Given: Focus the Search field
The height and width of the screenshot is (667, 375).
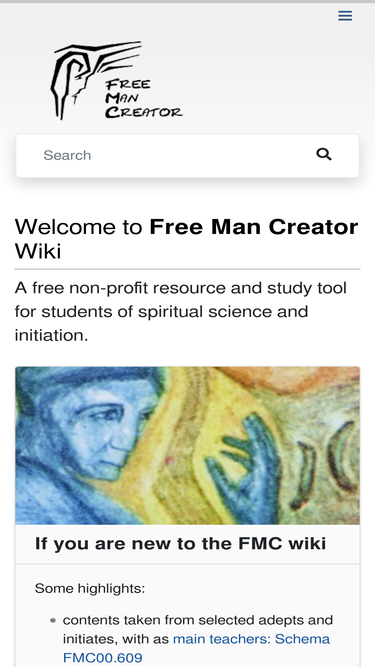Looking at the screenshot, I should tap(170, 155).
